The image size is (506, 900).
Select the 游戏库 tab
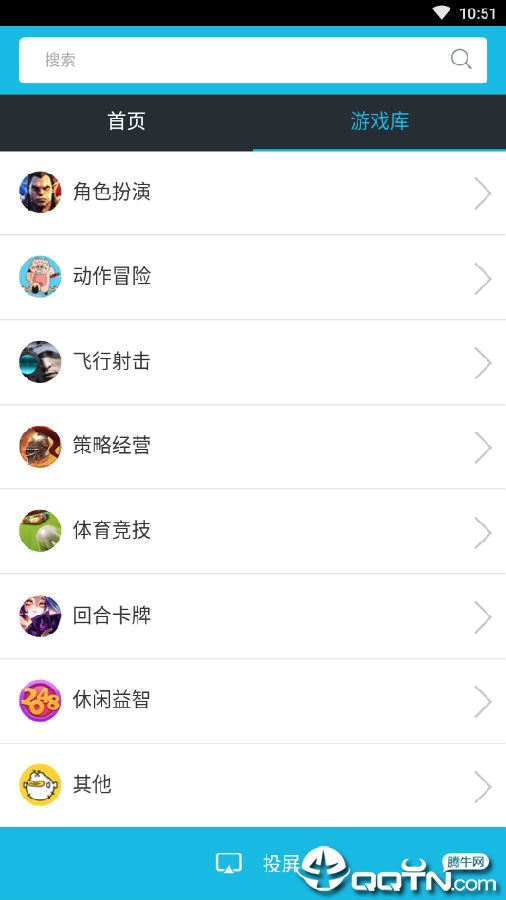point(379,122)
